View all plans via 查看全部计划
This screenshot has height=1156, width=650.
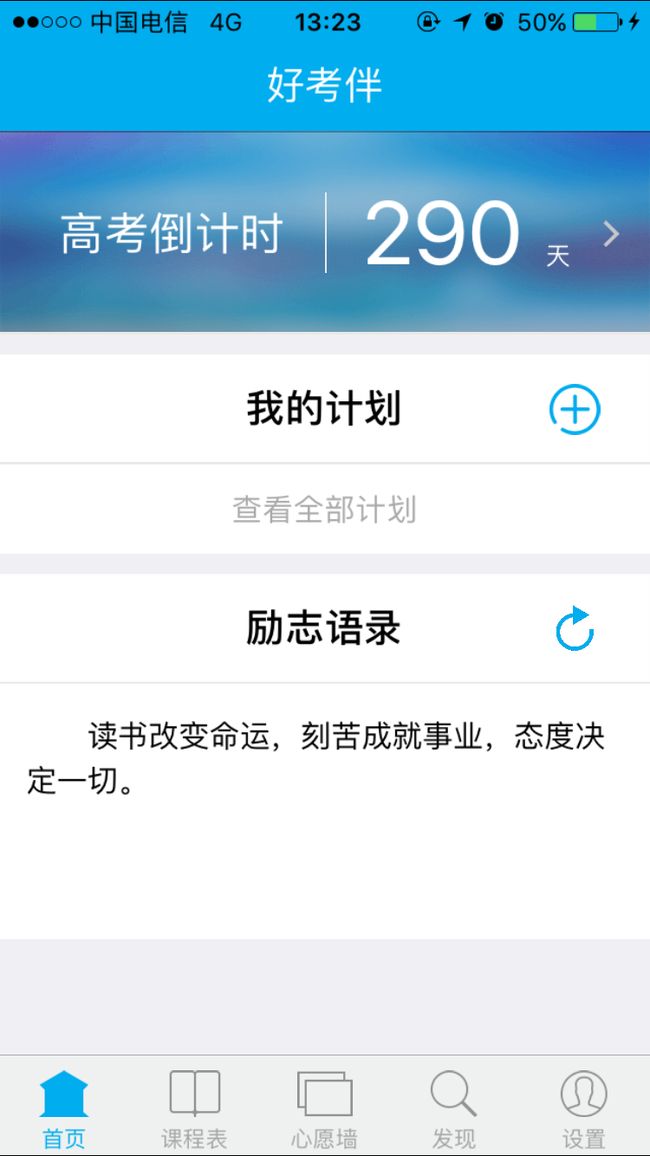pyautogui.click(x=325, y=509)
